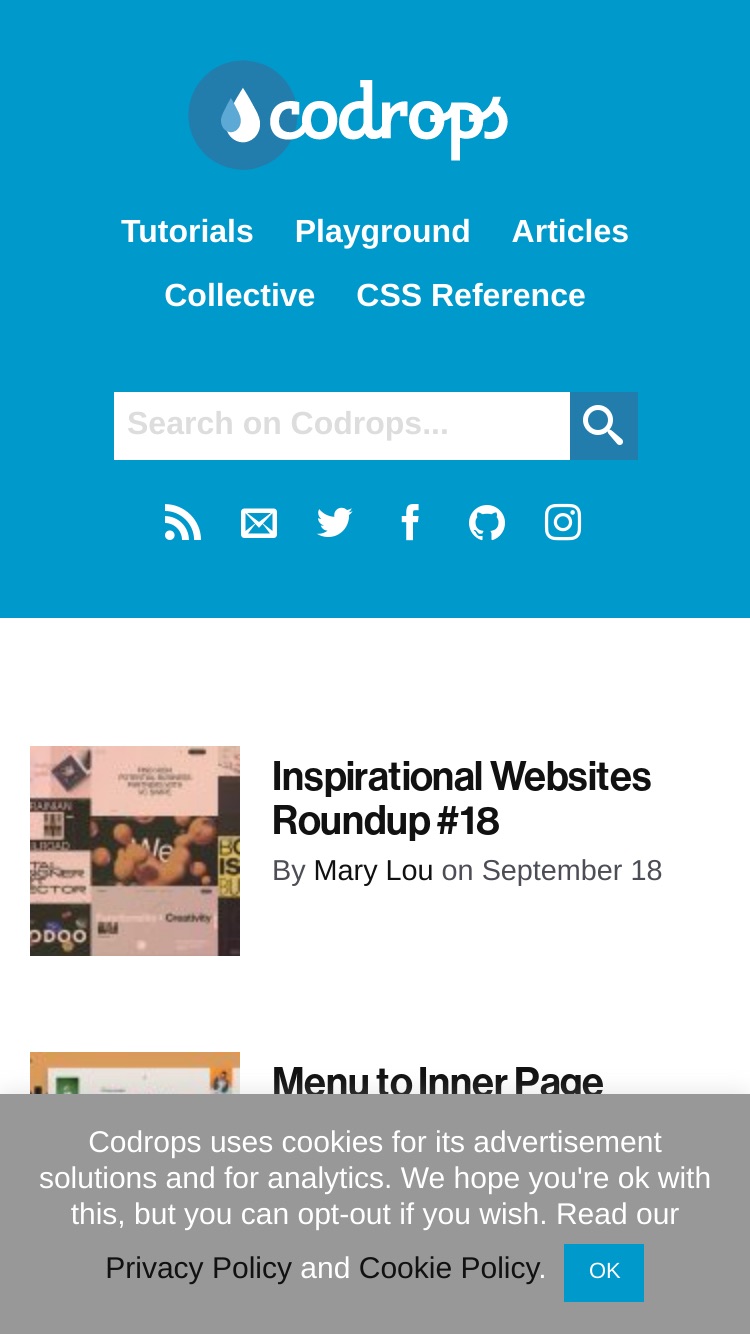
Task: Go to the Playground page
Action: 382,231
